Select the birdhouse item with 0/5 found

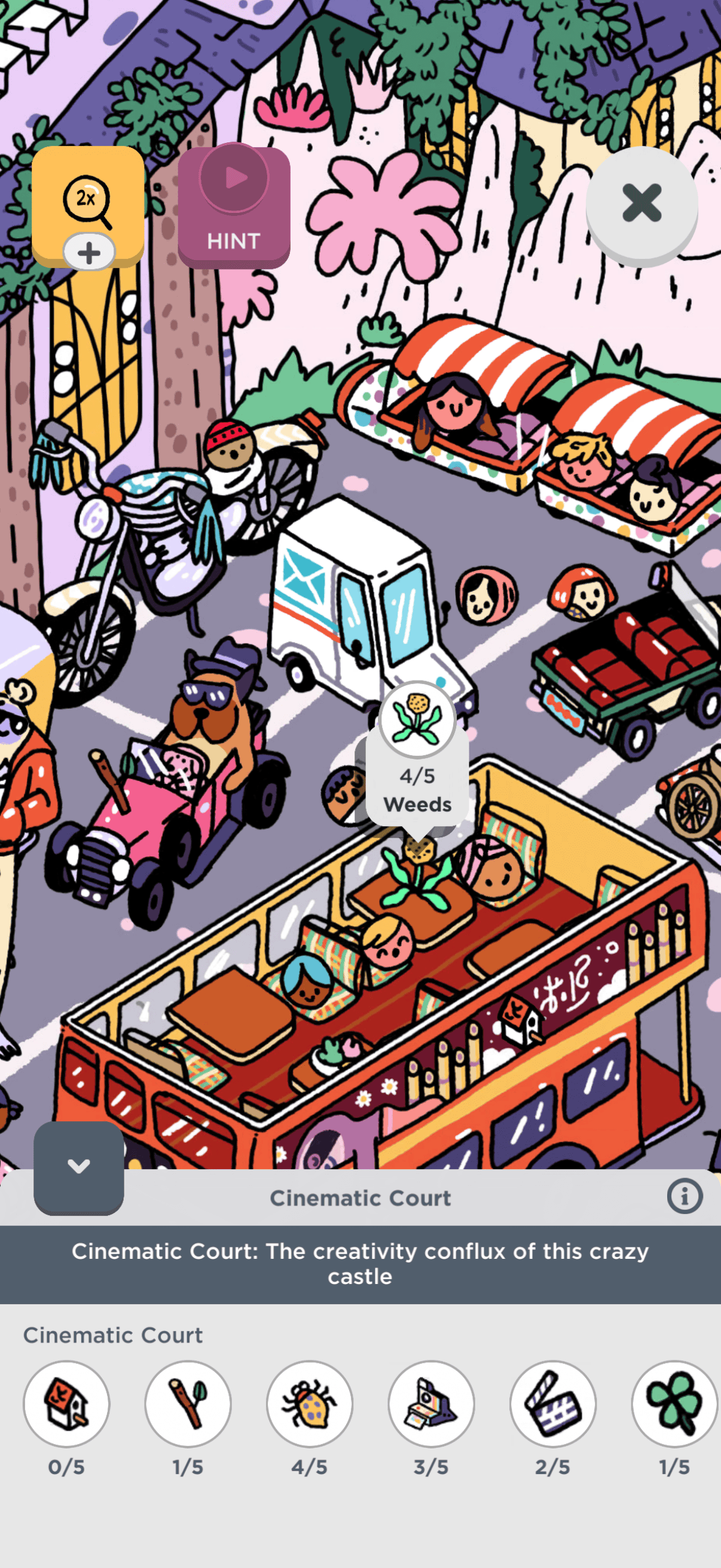(x=66, y=1404)
